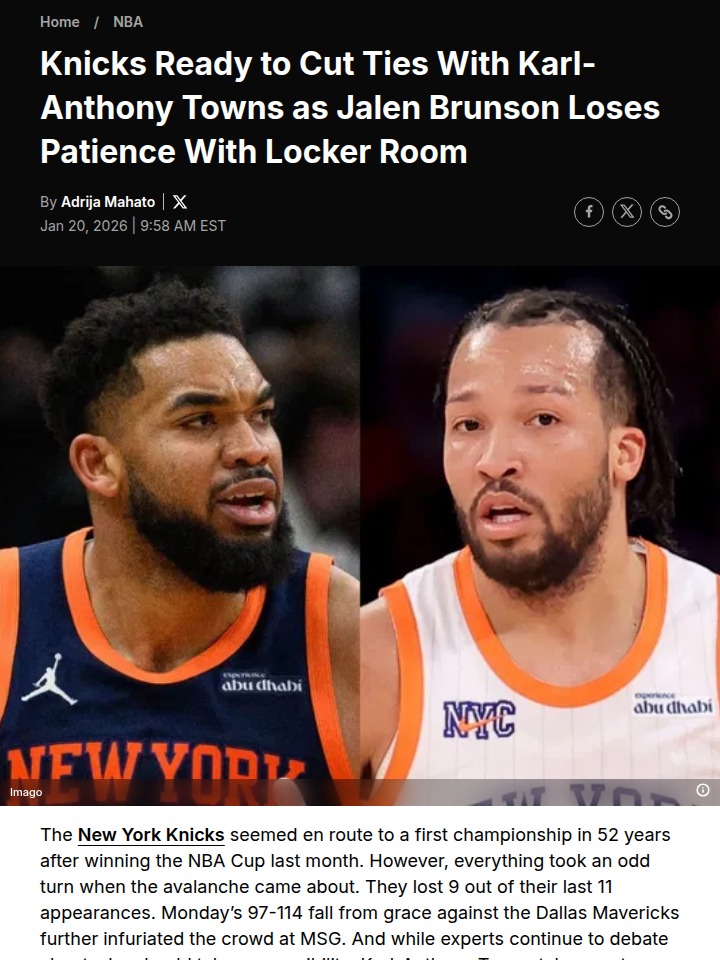Share this article on Facebook
This screenshot has width=720, height=960.
[589, 211]
